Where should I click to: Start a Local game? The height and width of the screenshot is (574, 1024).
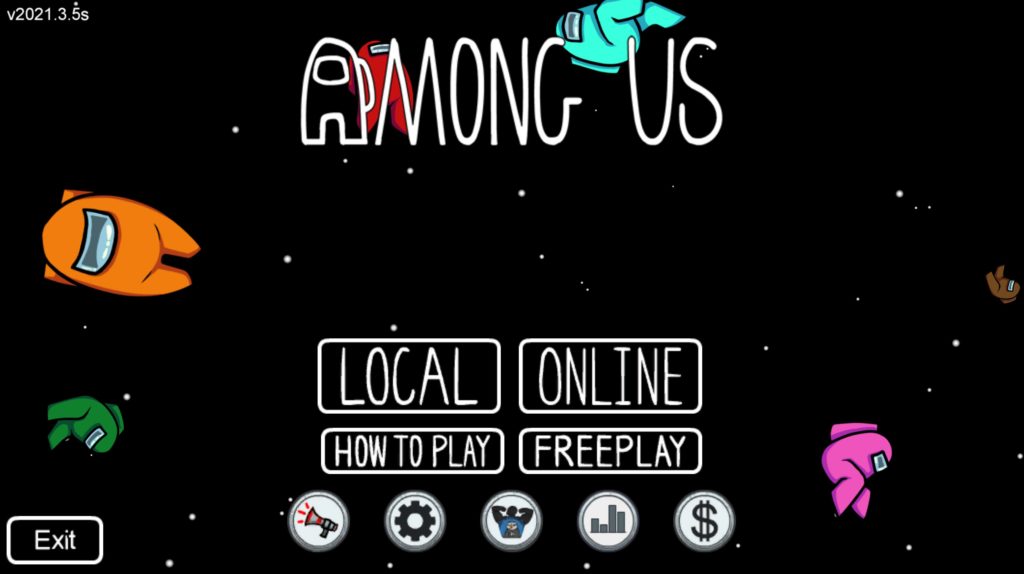[x=409, y=376]
